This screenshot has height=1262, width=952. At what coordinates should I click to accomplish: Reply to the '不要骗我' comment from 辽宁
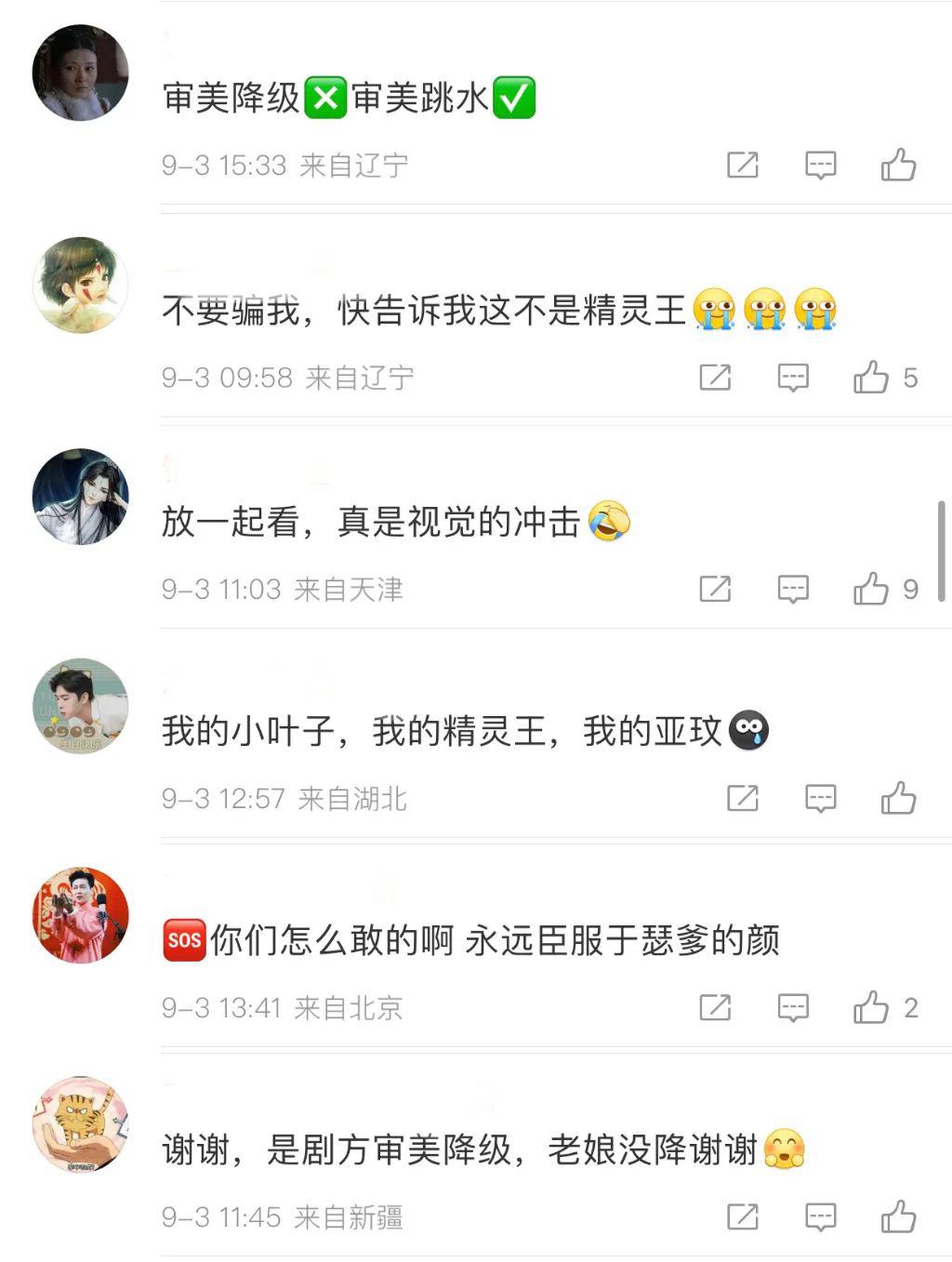[792, 378]
